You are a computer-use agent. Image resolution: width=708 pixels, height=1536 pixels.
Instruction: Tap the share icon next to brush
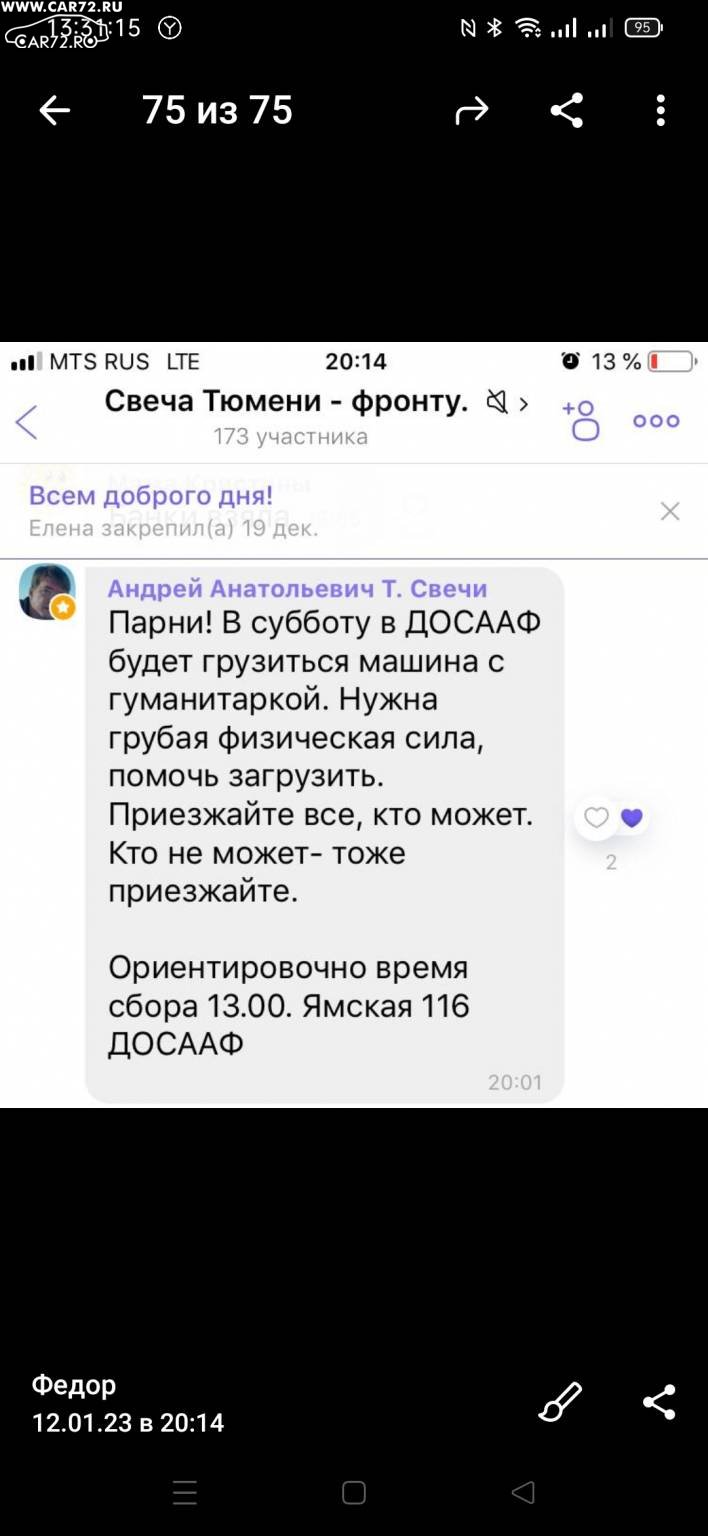659,1402
